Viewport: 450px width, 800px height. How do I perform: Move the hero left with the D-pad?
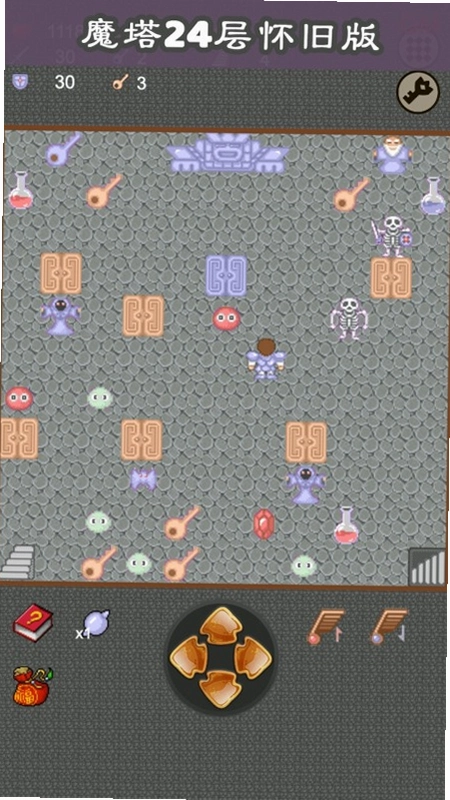tap(188, 657)
